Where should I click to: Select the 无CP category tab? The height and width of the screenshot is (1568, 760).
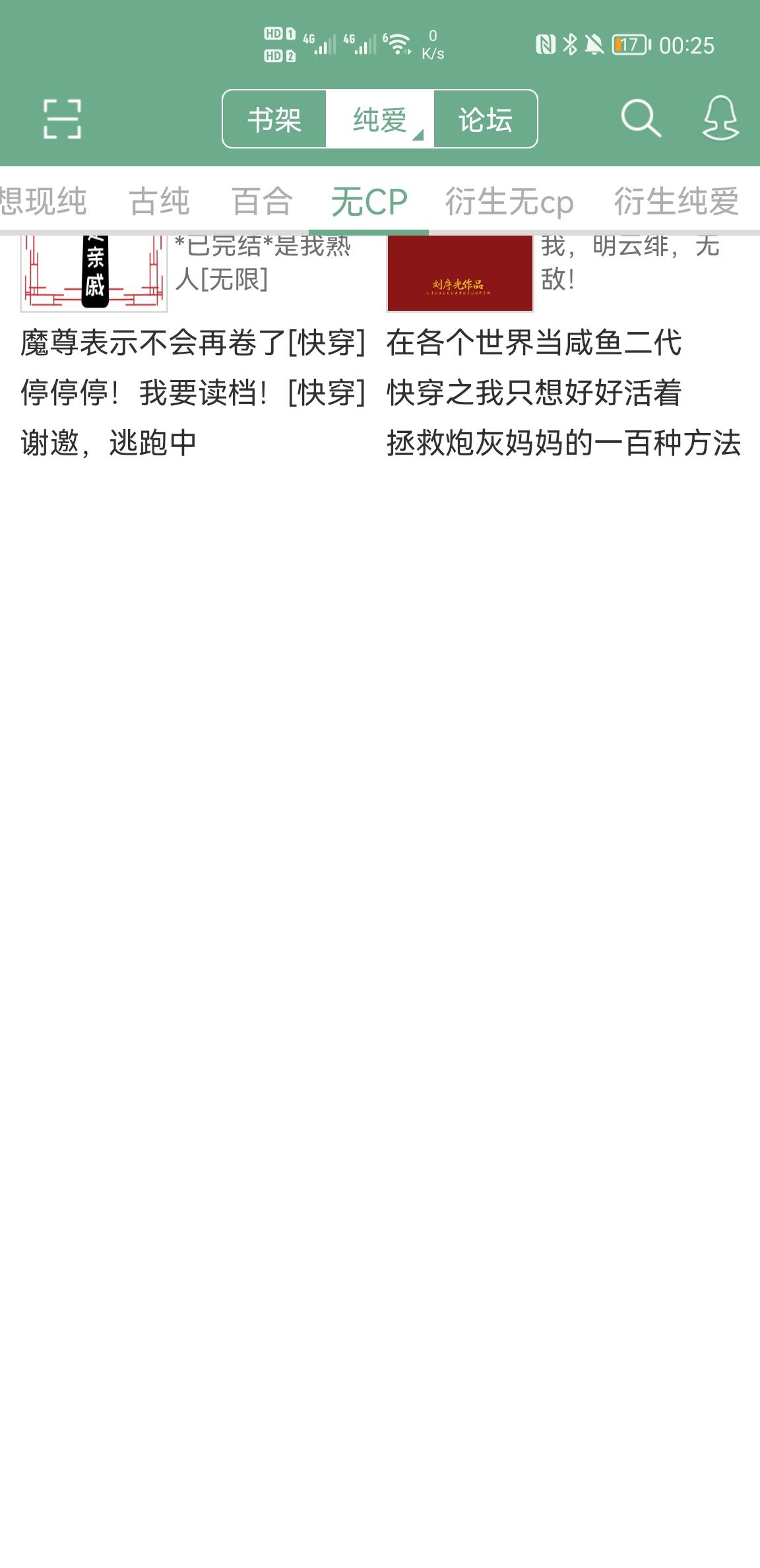[369, 201]
